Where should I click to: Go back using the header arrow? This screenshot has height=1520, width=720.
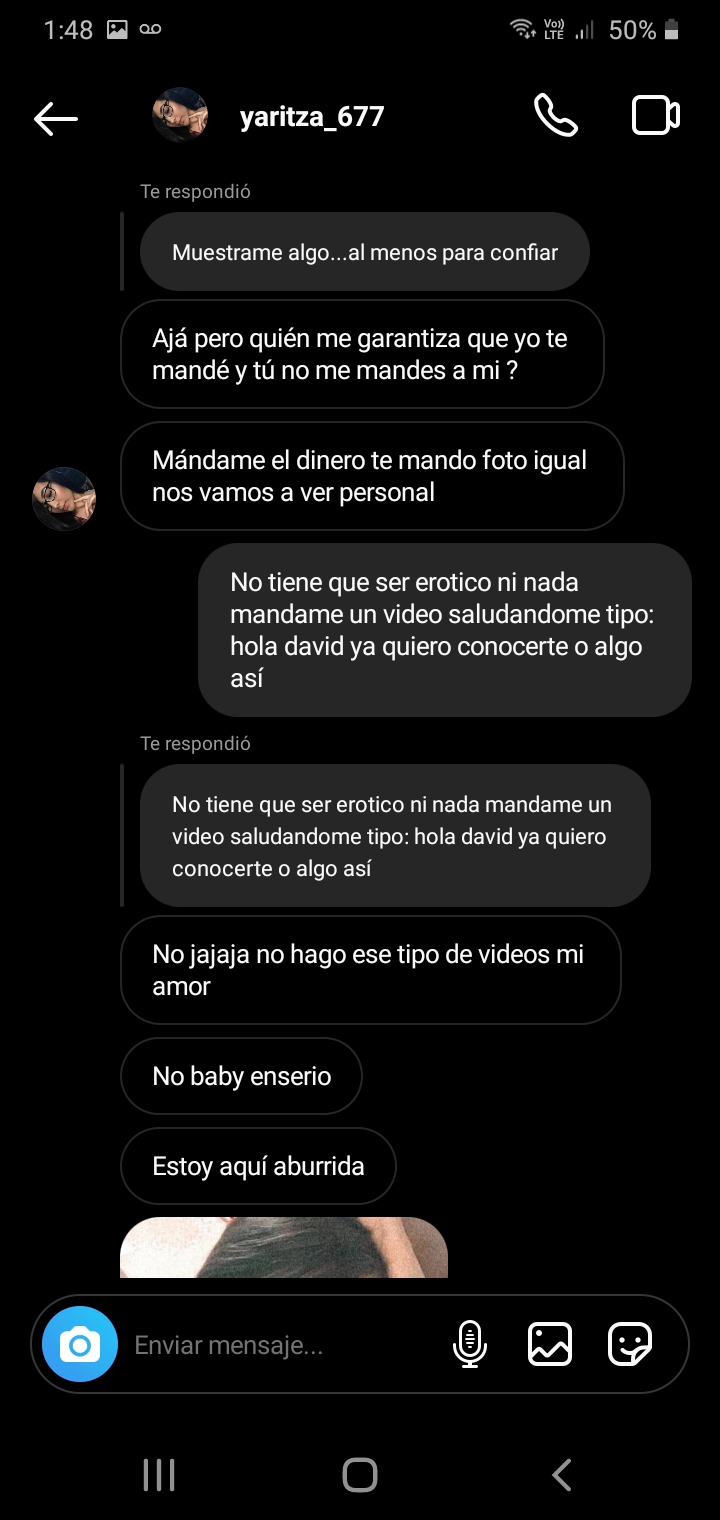tap(56, 118)
